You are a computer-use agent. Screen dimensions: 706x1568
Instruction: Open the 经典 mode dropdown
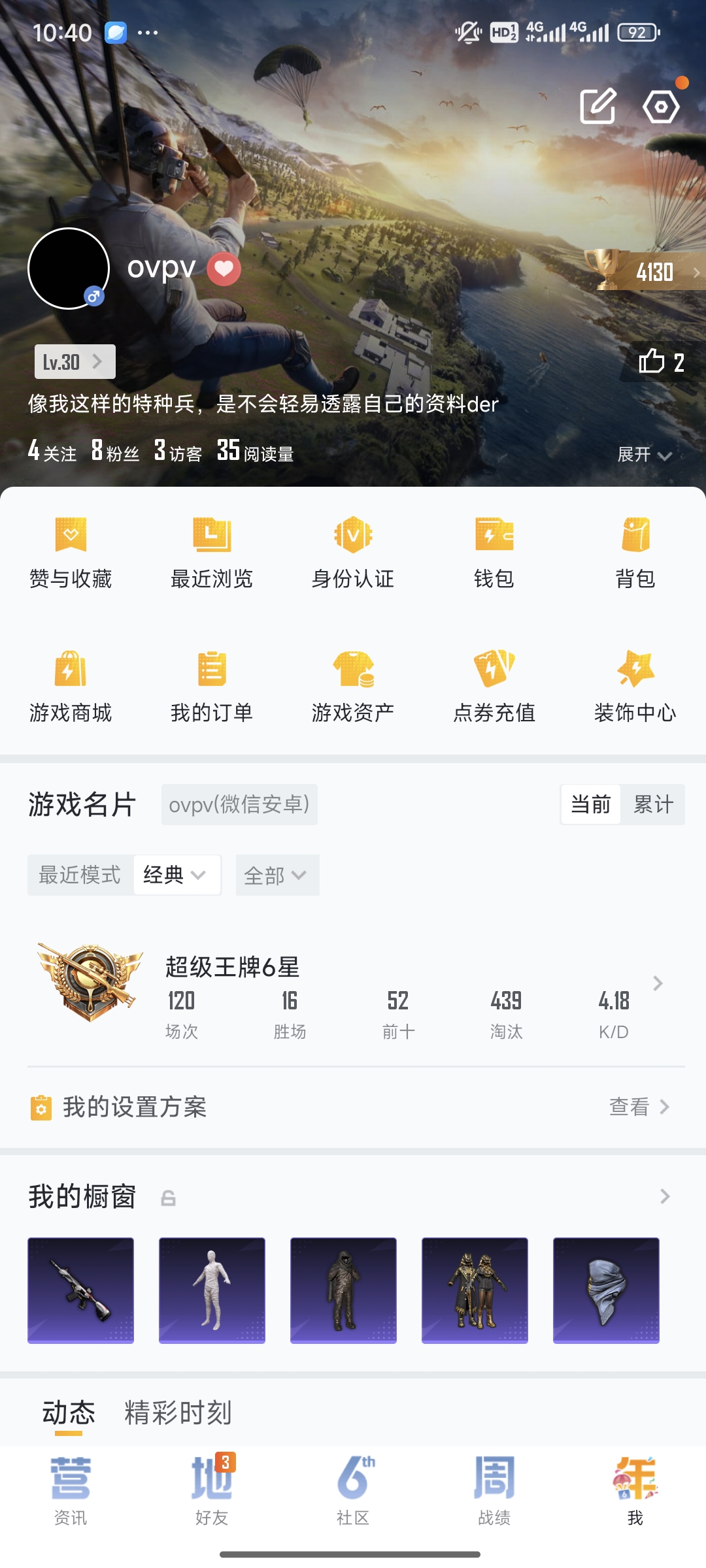coord(176,875)
